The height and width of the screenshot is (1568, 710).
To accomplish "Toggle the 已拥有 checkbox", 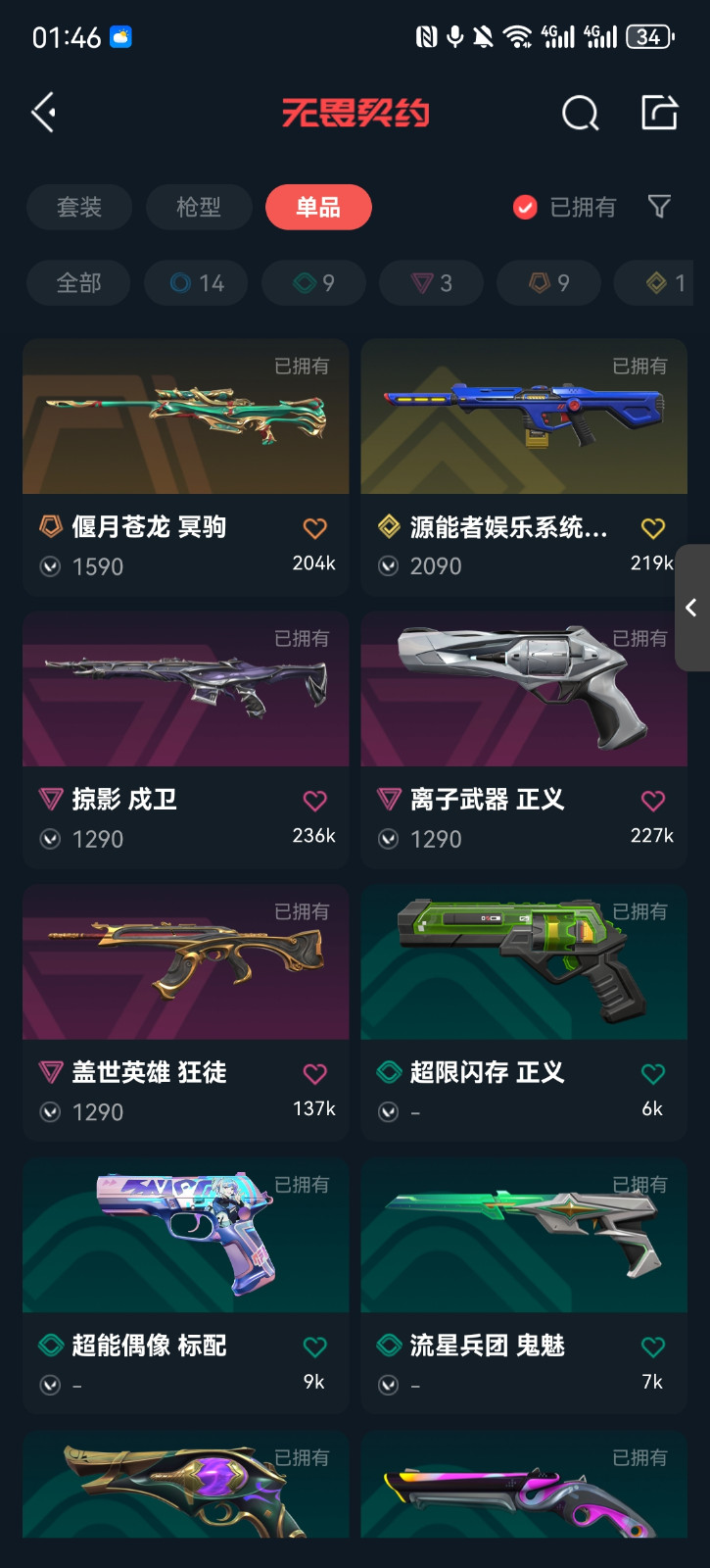I will (x=526, y=207).
